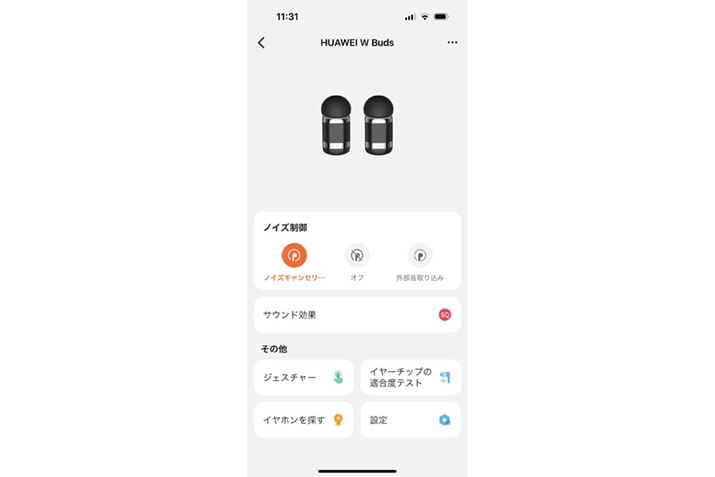Open サウンド効果 settings
Image resolution: width=715 pixels, height=477 pixels.
(x=357, y=314)
